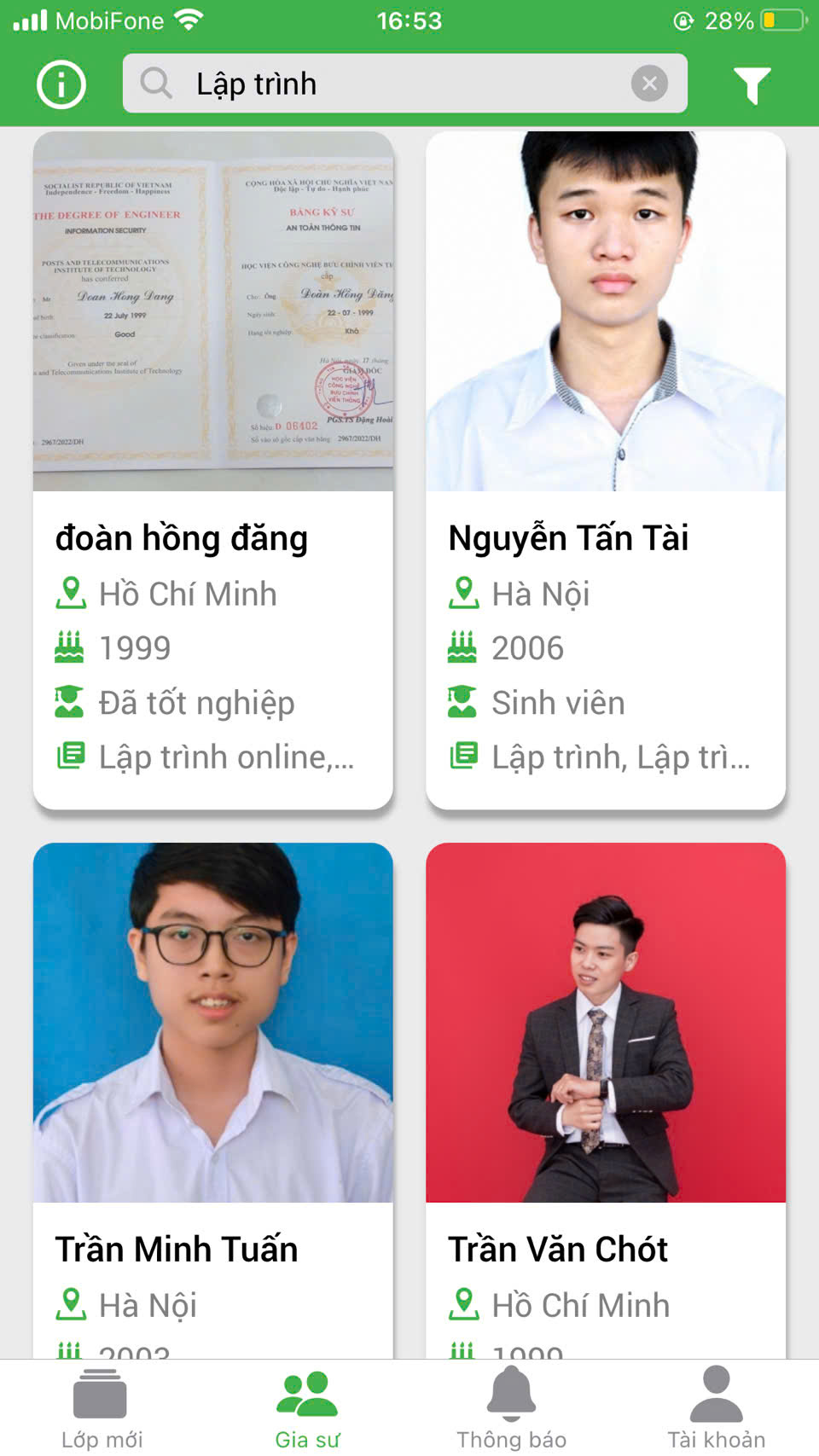View Nguyễn Tấn Tài's tutor profile

(606, 469)
